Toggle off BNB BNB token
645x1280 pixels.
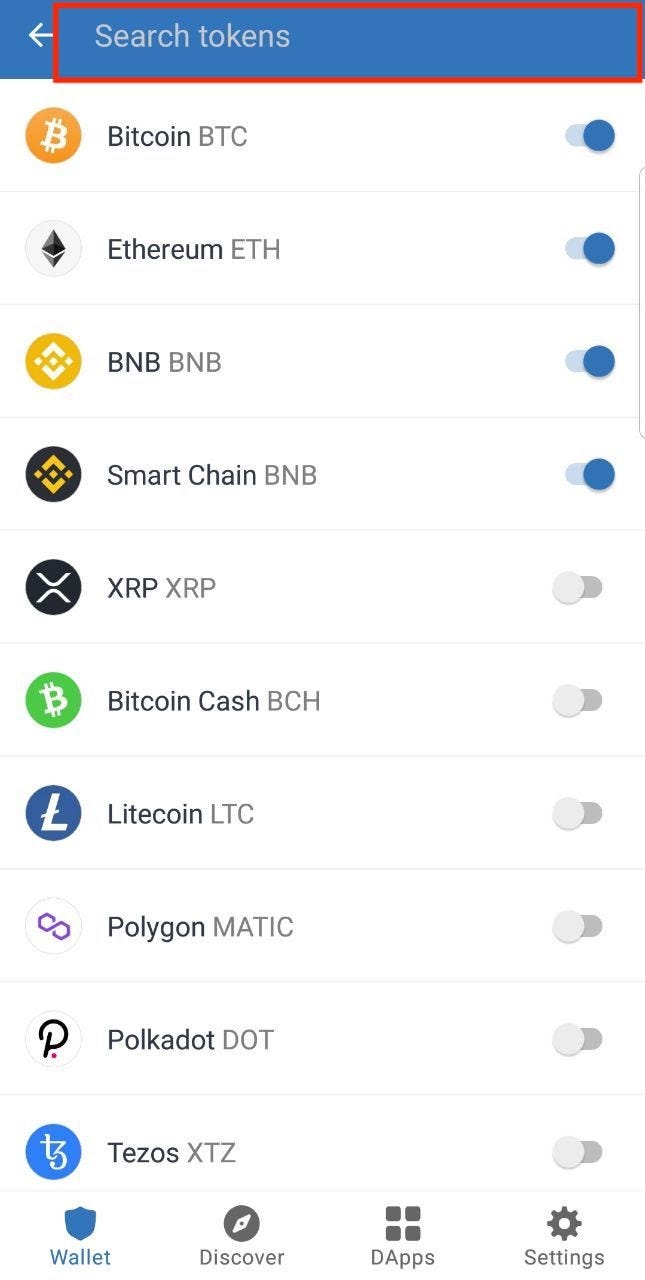[x=590, y=361]
